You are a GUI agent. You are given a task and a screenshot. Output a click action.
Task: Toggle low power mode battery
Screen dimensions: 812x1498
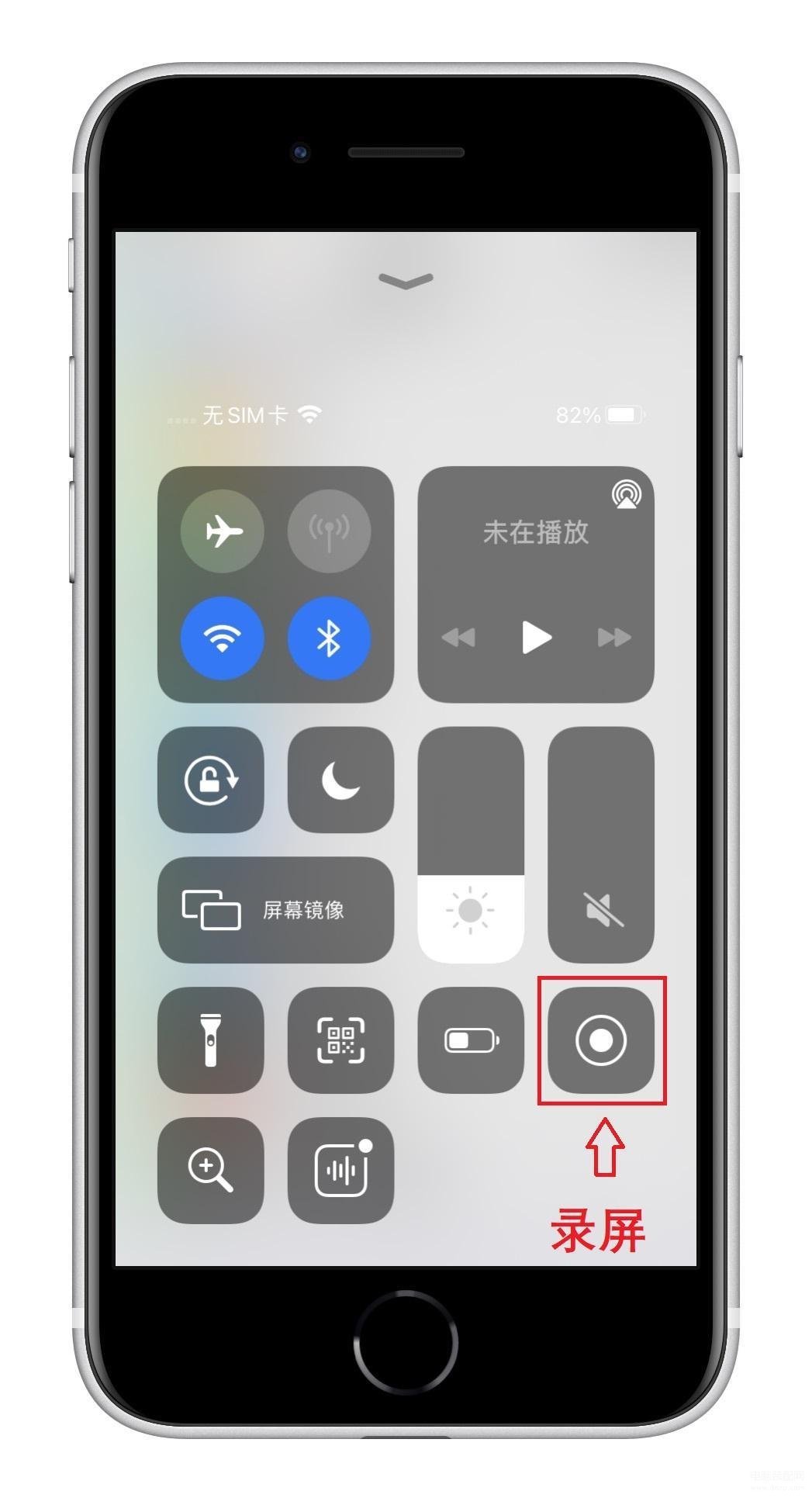[471, 1040]
